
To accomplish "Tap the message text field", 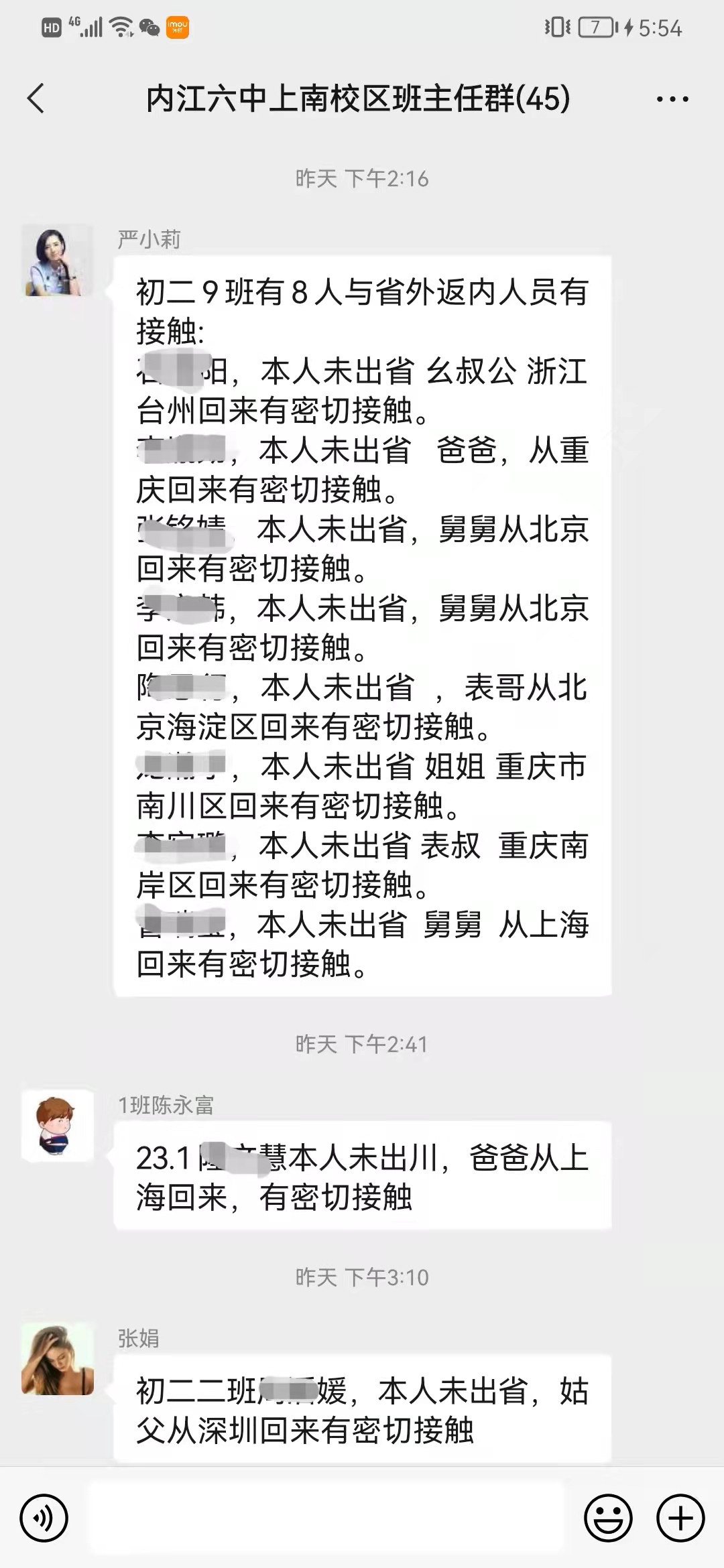I will 327,1518.
